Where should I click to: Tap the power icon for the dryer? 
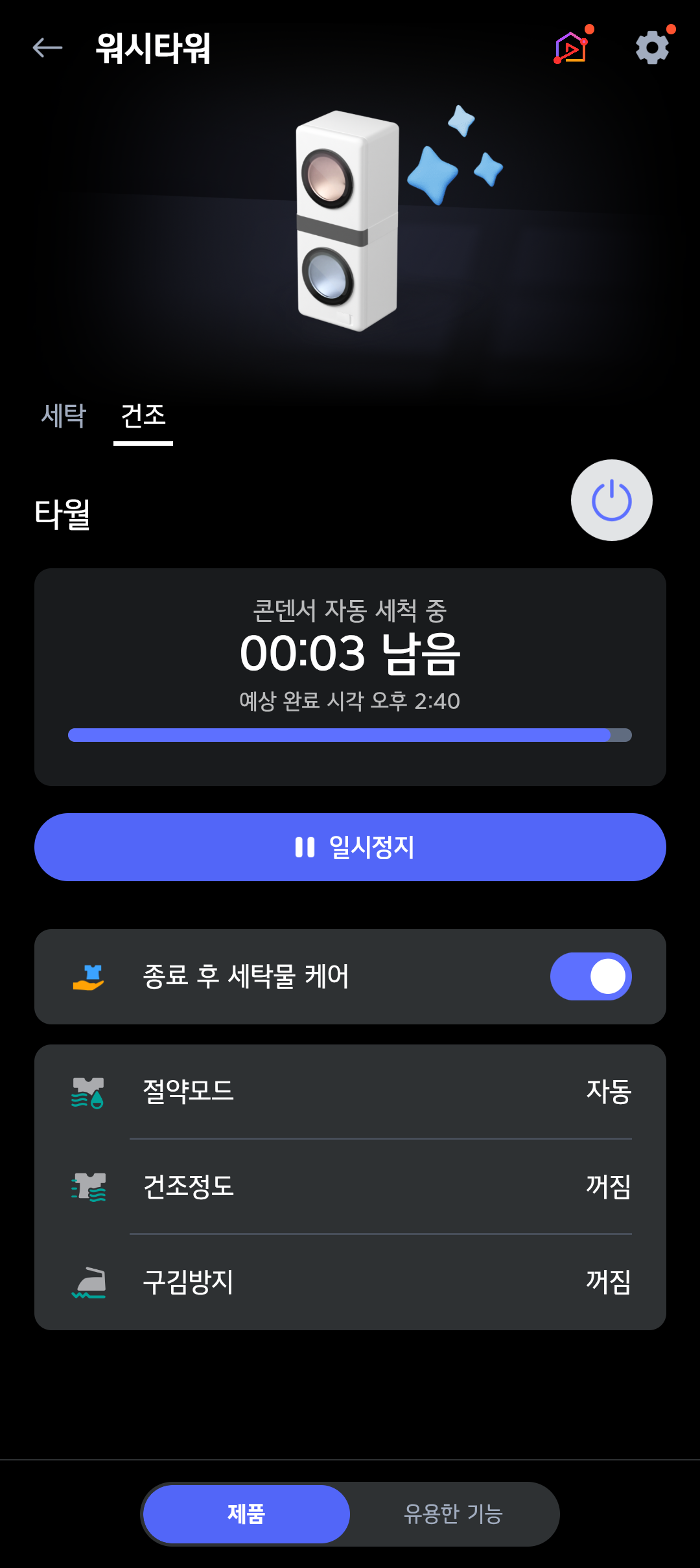point(611,501)
